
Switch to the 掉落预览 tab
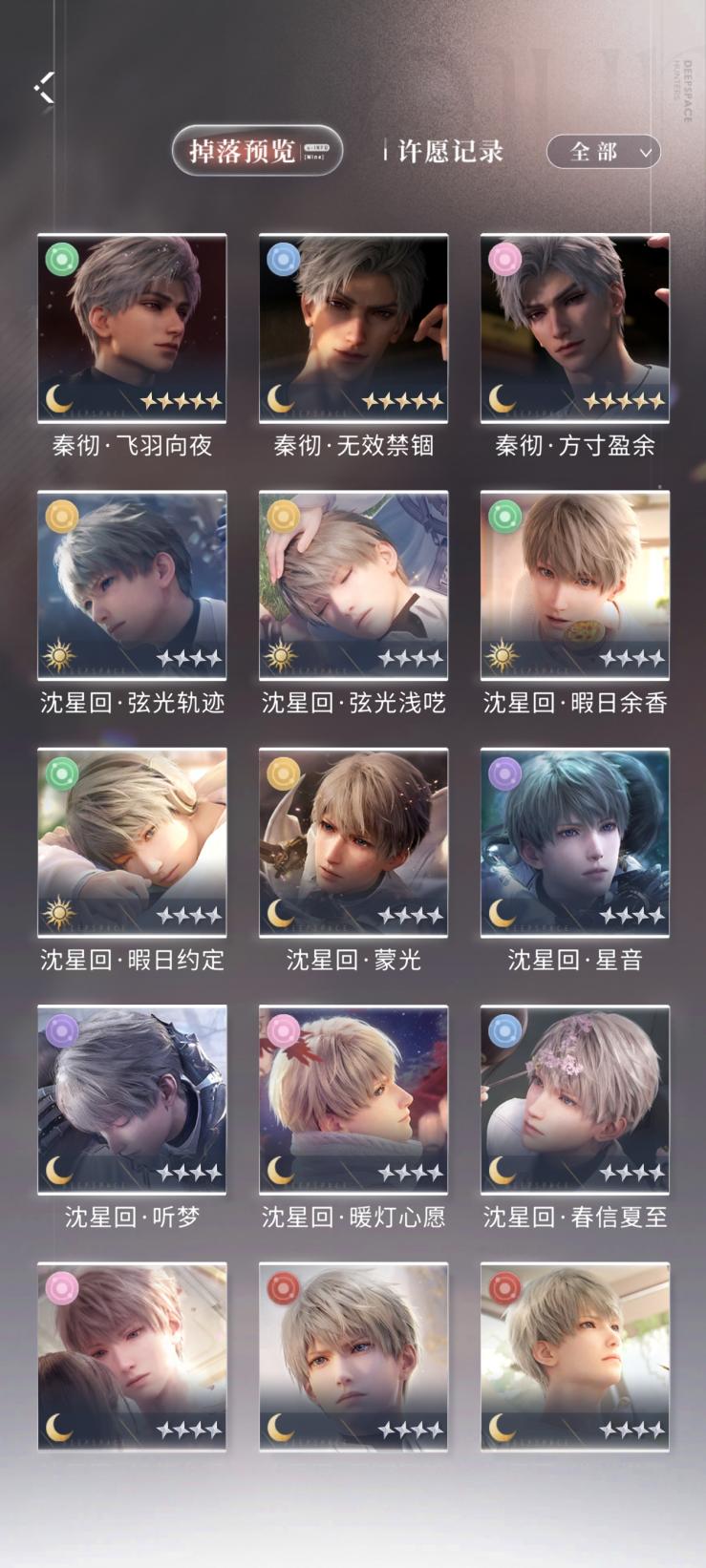(x=256, y=151)
